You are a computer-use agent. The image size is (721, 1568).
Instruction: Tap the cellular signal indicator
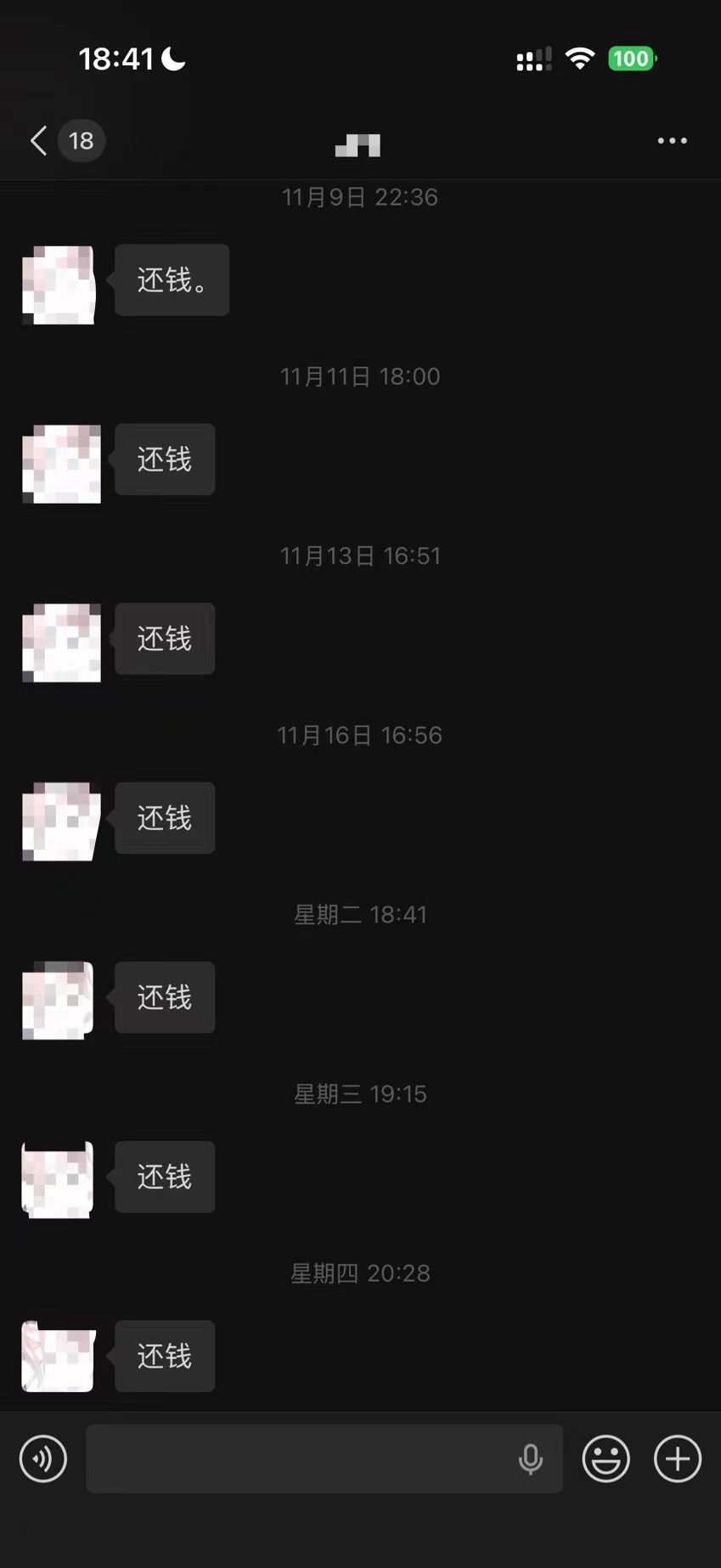click(532, 59)
